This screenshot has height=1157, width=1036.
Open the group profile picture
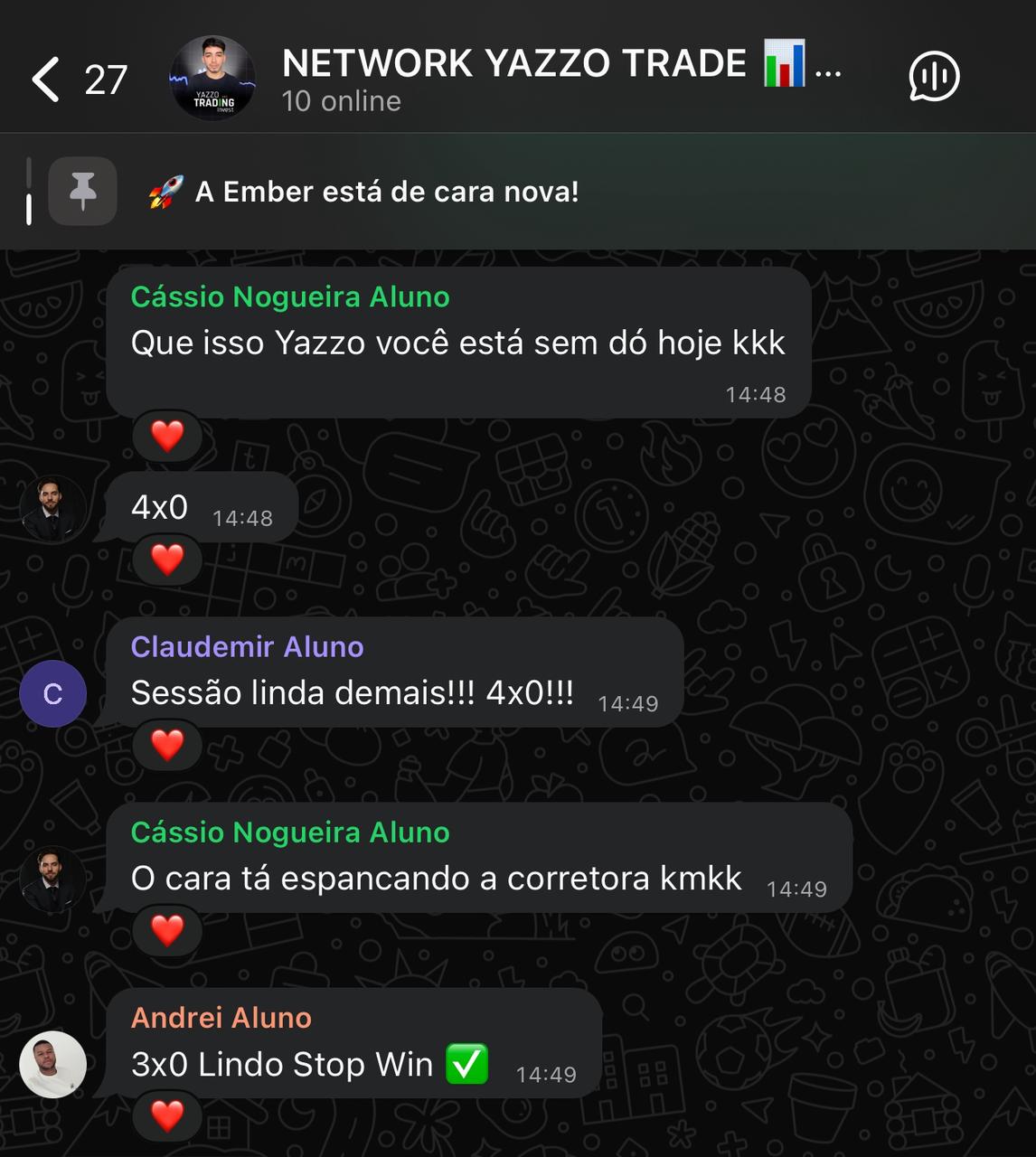(x=212, y=79)
